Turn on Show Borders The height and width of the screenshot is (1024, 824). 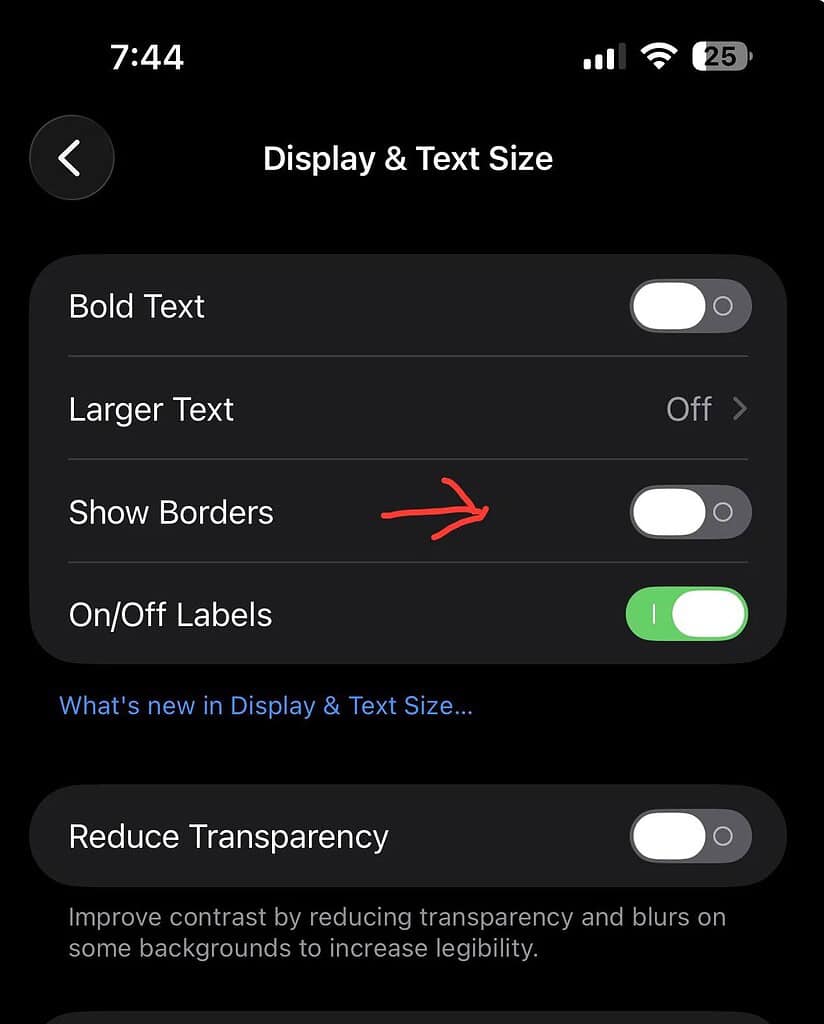[690, 513]
